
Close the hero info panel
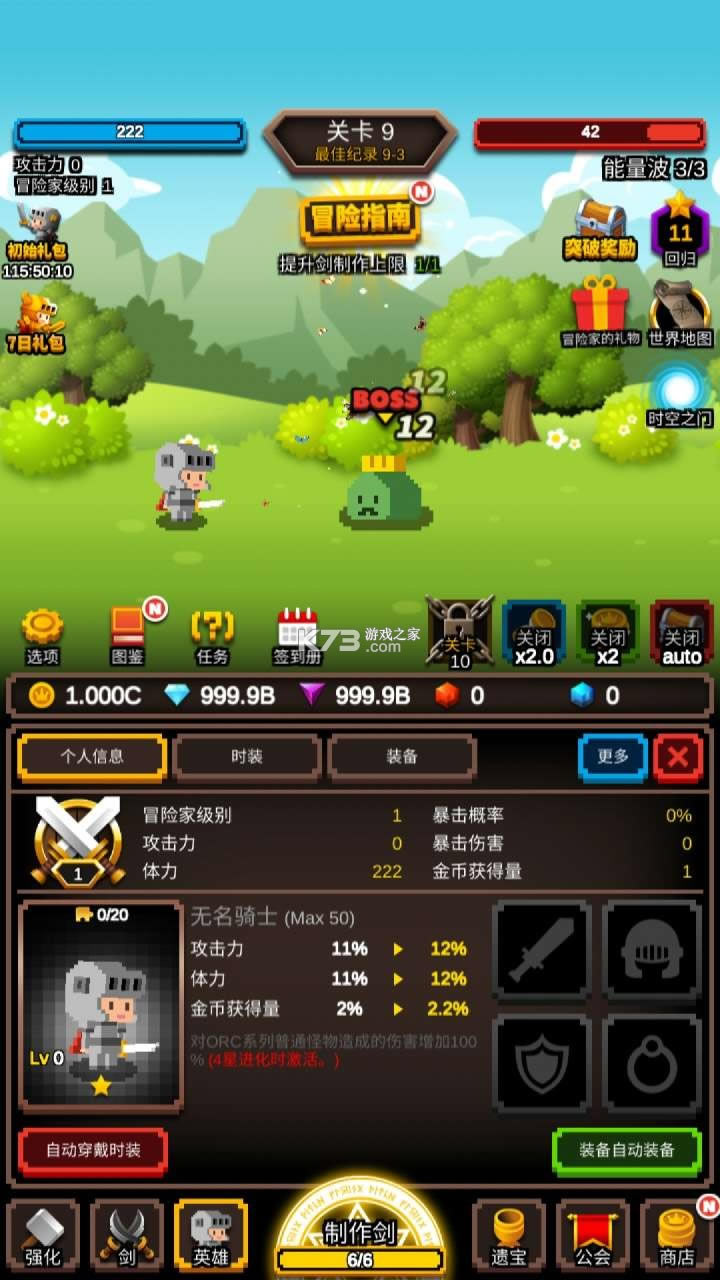pyautogui.click(x=678, y=757)
